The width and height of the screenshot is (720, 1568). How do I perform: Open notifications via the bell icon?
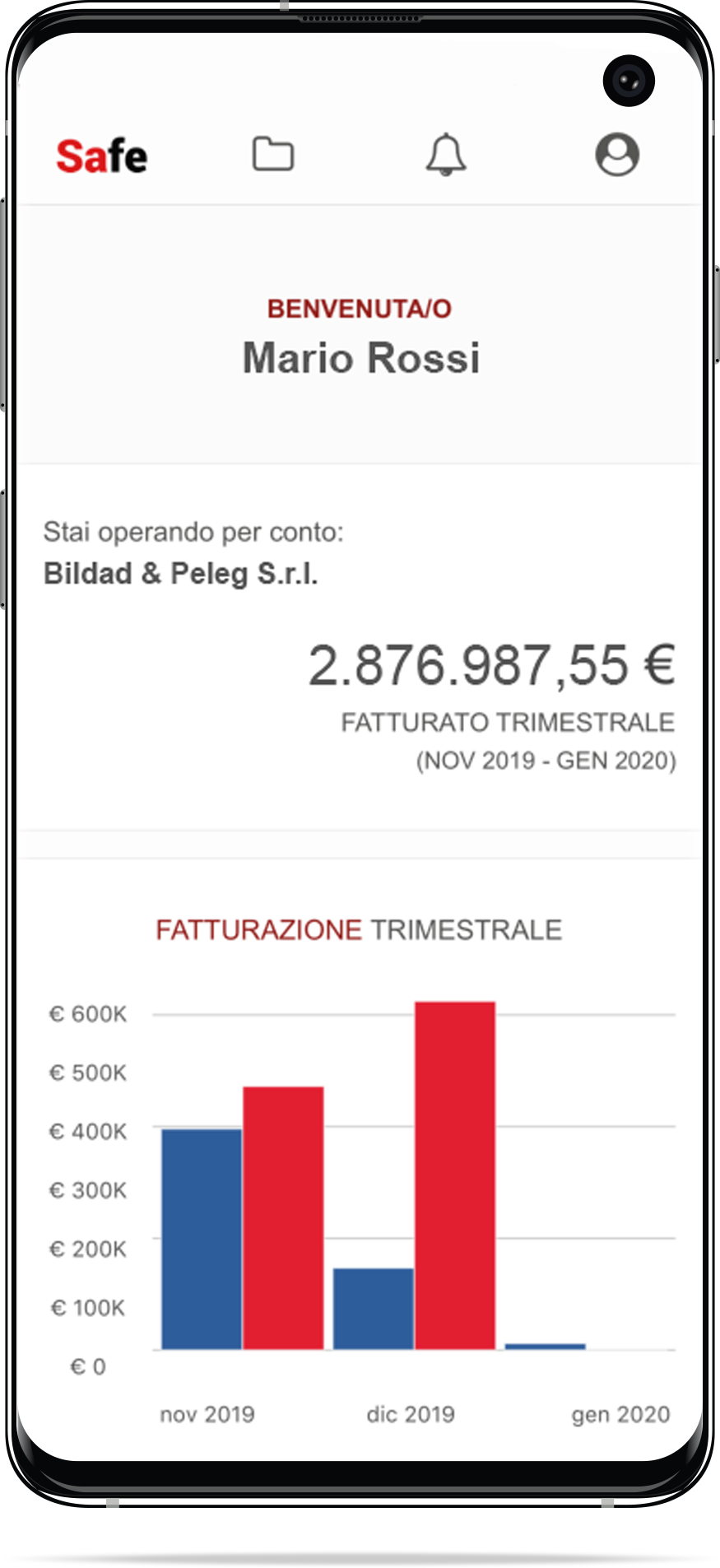coord(447,155)
